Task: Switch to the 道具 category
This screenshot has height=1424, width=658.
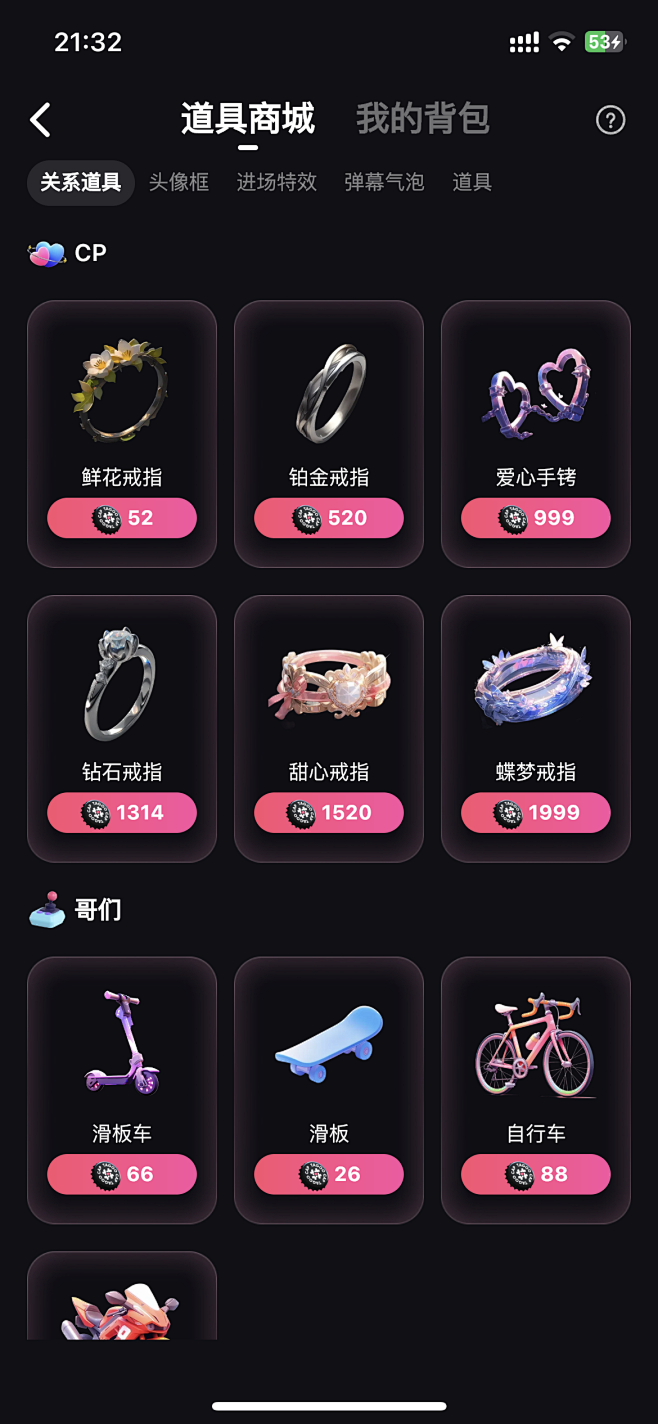Action: (x=472, y=182)
